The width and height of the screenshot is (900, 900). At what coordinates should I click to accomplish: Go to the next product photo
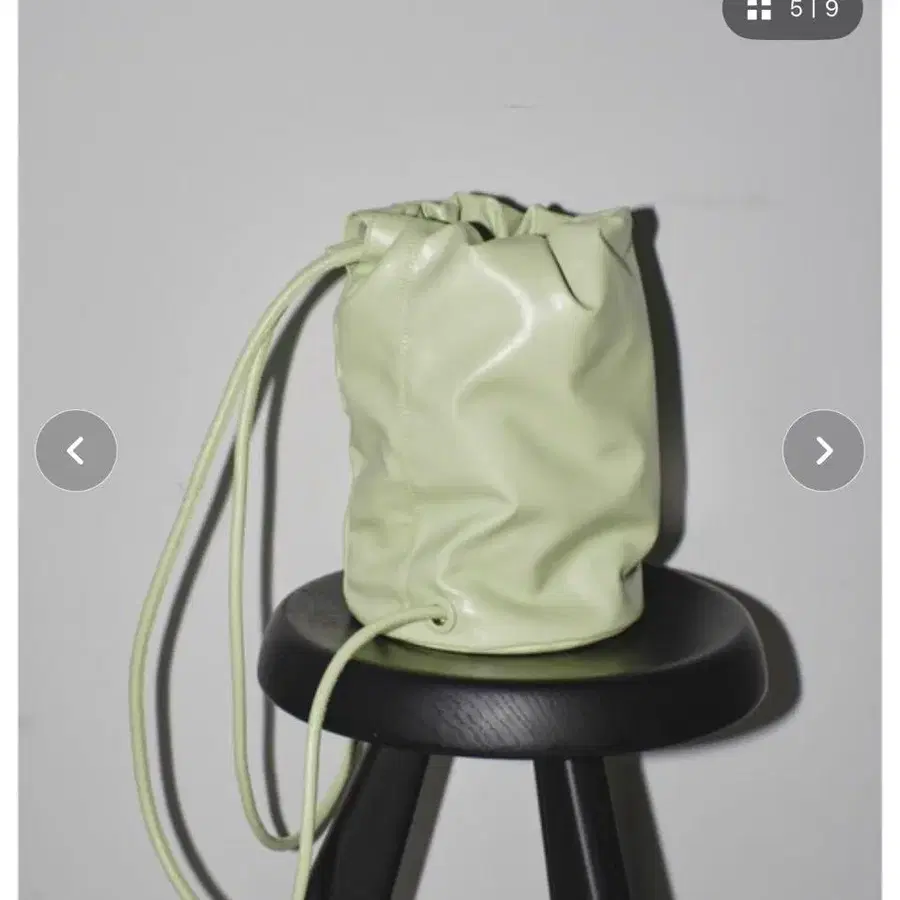[x=824, y=451]
